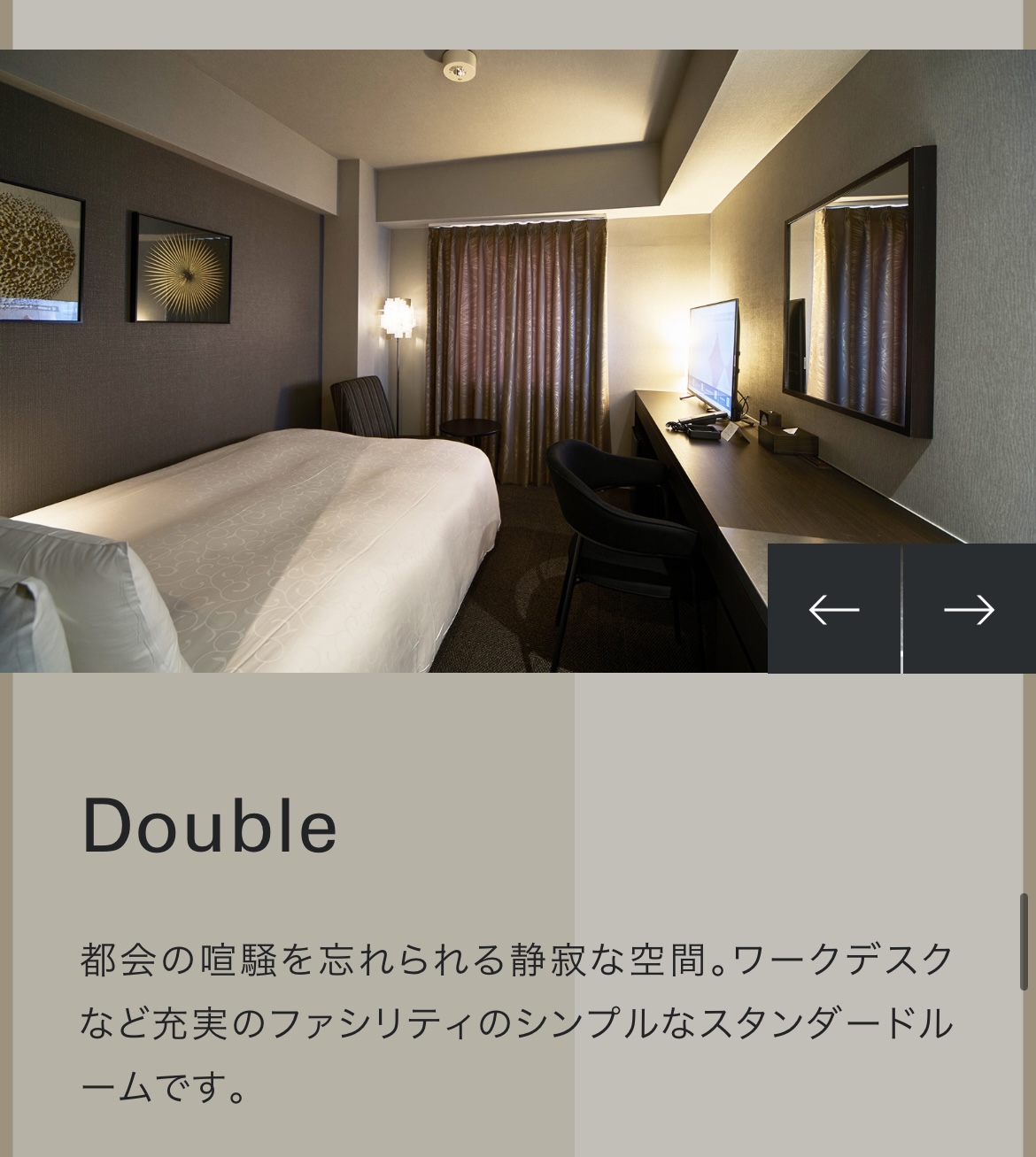Show the next Double room photo
Screen dimensions: 1036x1157
[970, 609]
